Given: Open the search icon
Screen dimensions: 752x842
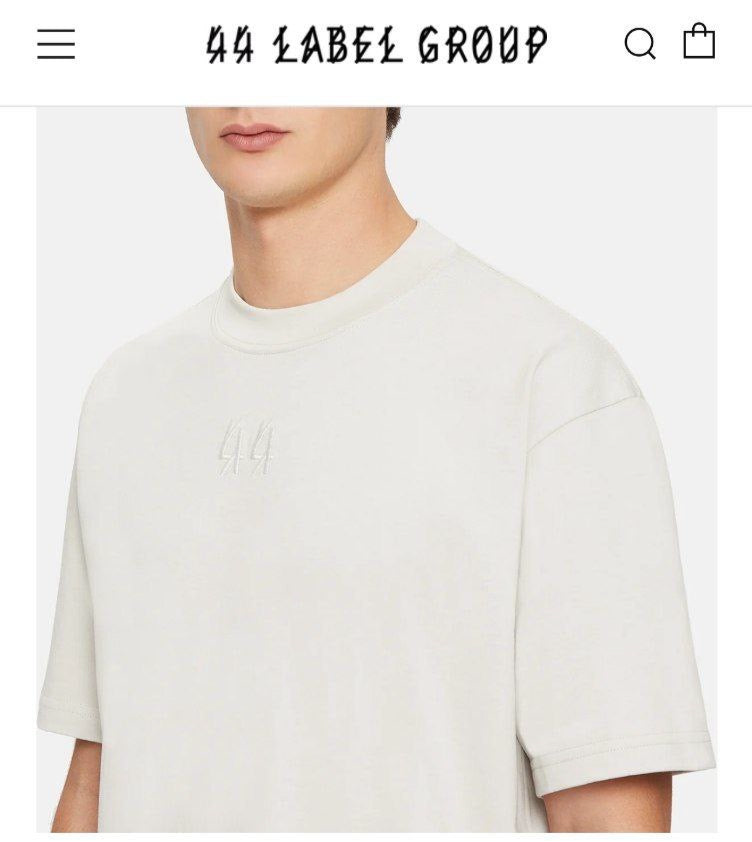Looking at the screenshot, I should coord(640,44).
